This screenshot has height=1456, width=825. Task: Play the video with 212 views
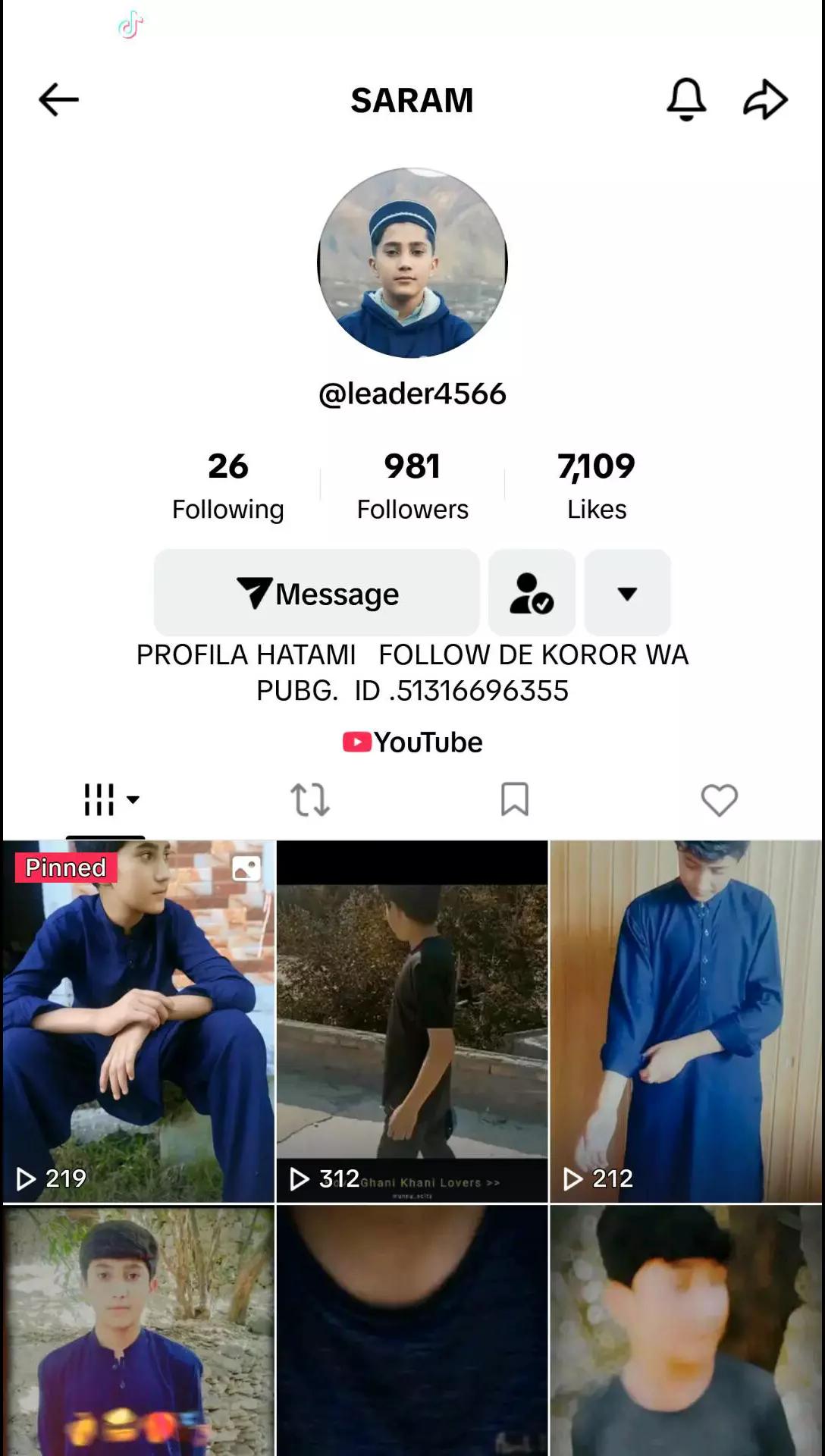pyautogui.click(x=686, y=1021)
